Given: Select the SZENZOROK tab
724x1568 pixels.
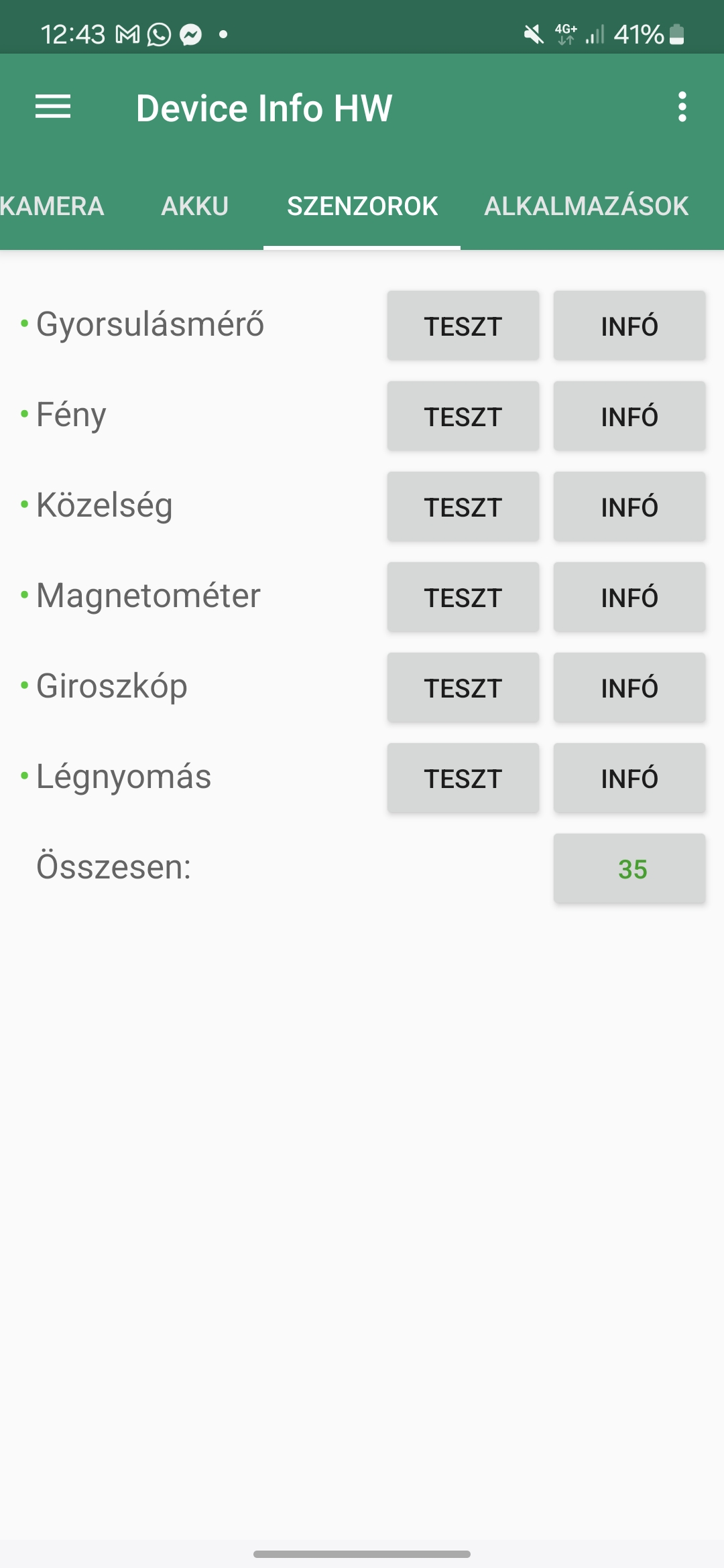Looking at the screenshot, I should [x=362, y=206].
